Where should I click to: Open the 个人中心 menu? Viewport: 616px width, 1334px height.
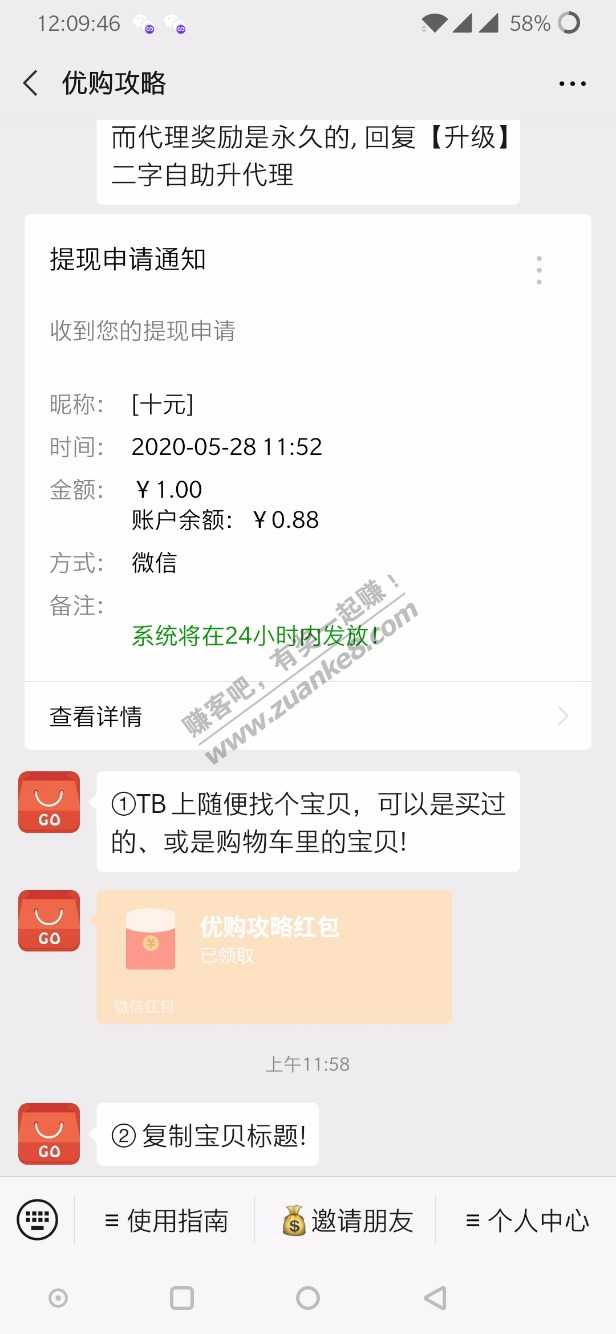[x=527, y=1221]
